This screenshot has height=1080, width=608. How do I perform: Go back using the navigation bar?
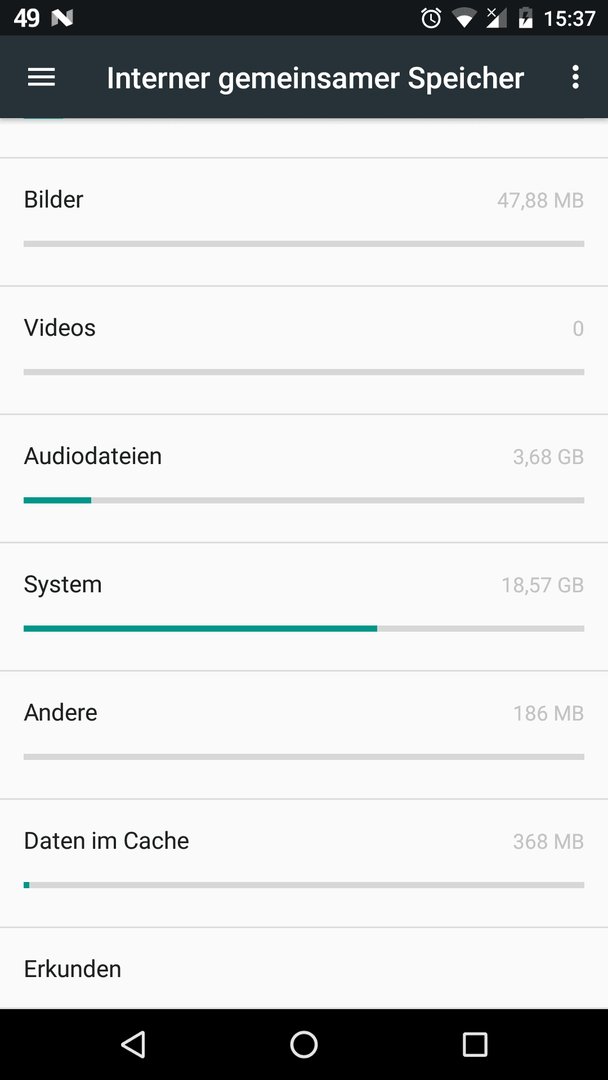click(x=133, y=1044)
